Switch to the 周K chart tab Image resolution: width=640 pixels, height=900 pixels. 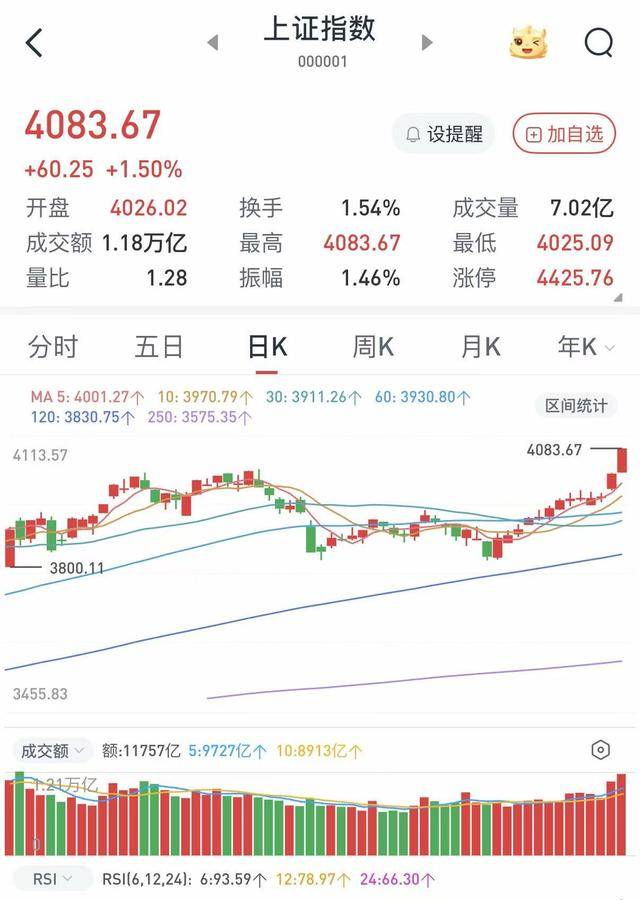pyautogui.click(x=373, y=347)
